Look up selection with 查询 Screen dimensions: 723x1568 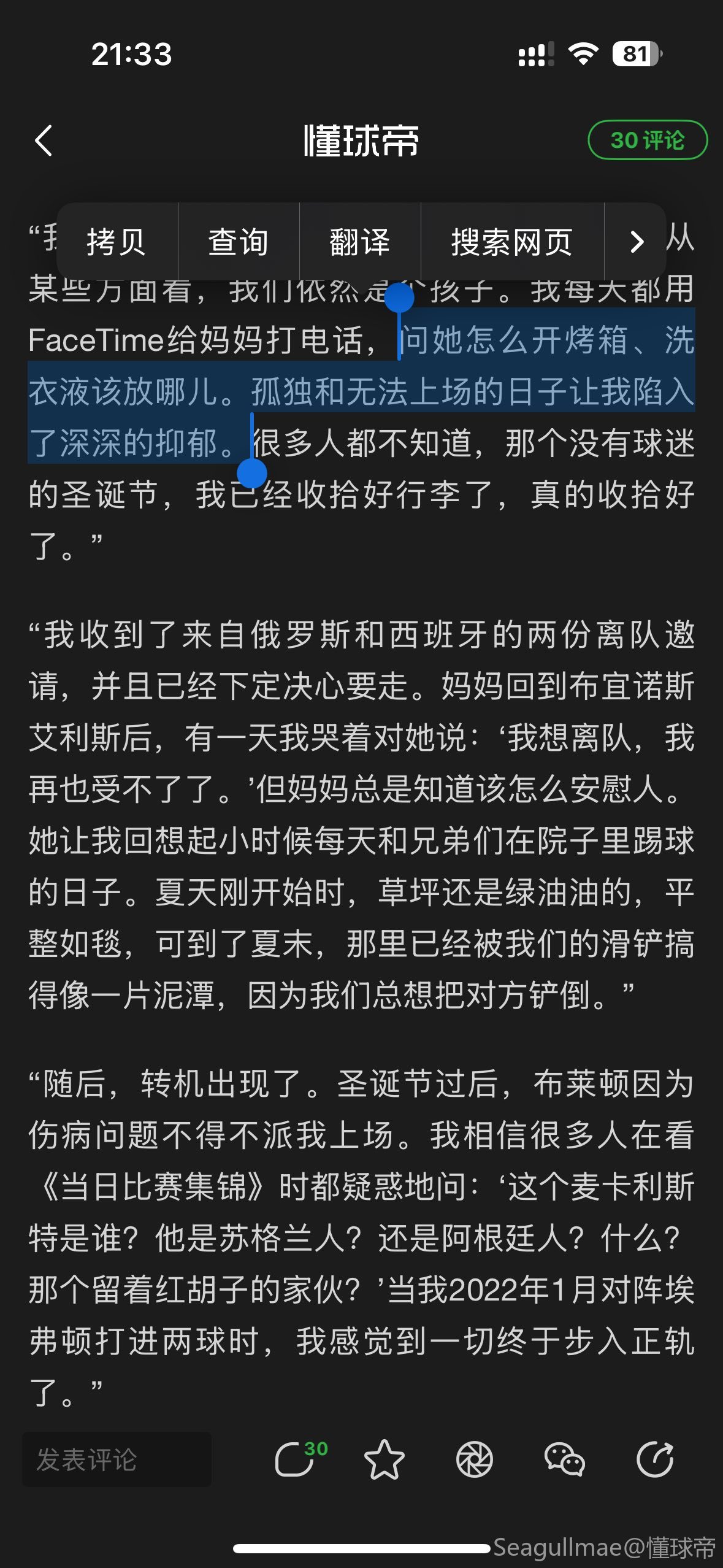click(238, 242)
